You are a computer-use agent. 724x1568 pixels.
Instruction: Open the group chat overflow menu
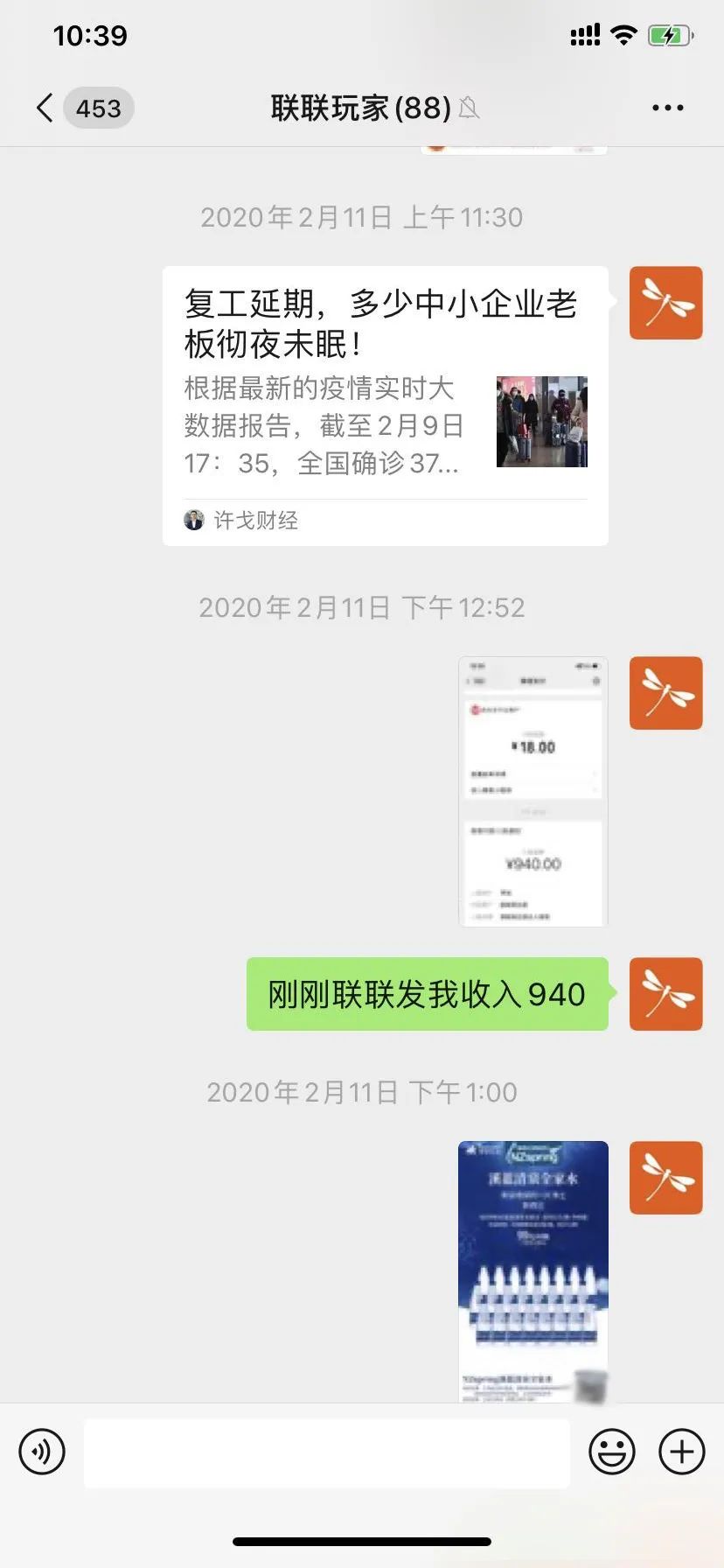click(667, 108)
